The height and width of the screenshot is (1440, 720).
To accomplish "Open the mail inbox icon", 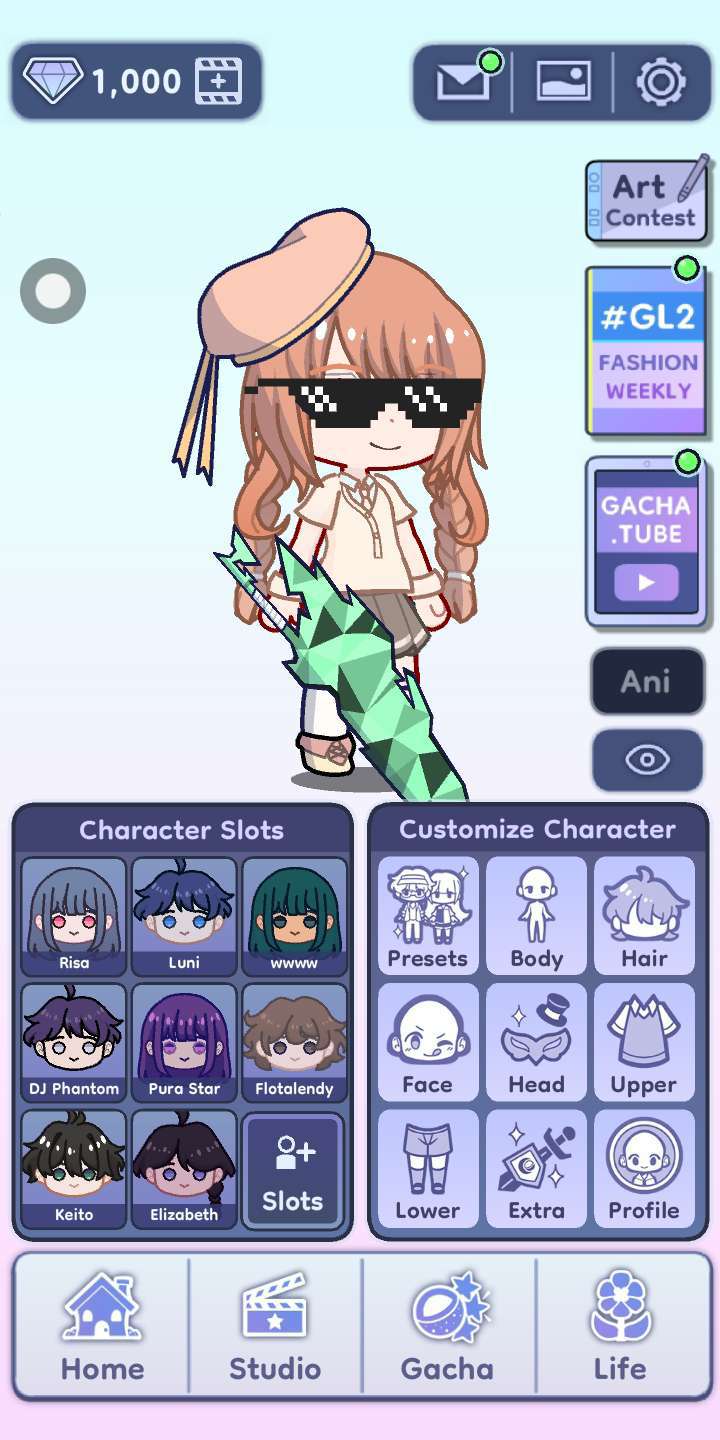I will (x=462, y=82).
